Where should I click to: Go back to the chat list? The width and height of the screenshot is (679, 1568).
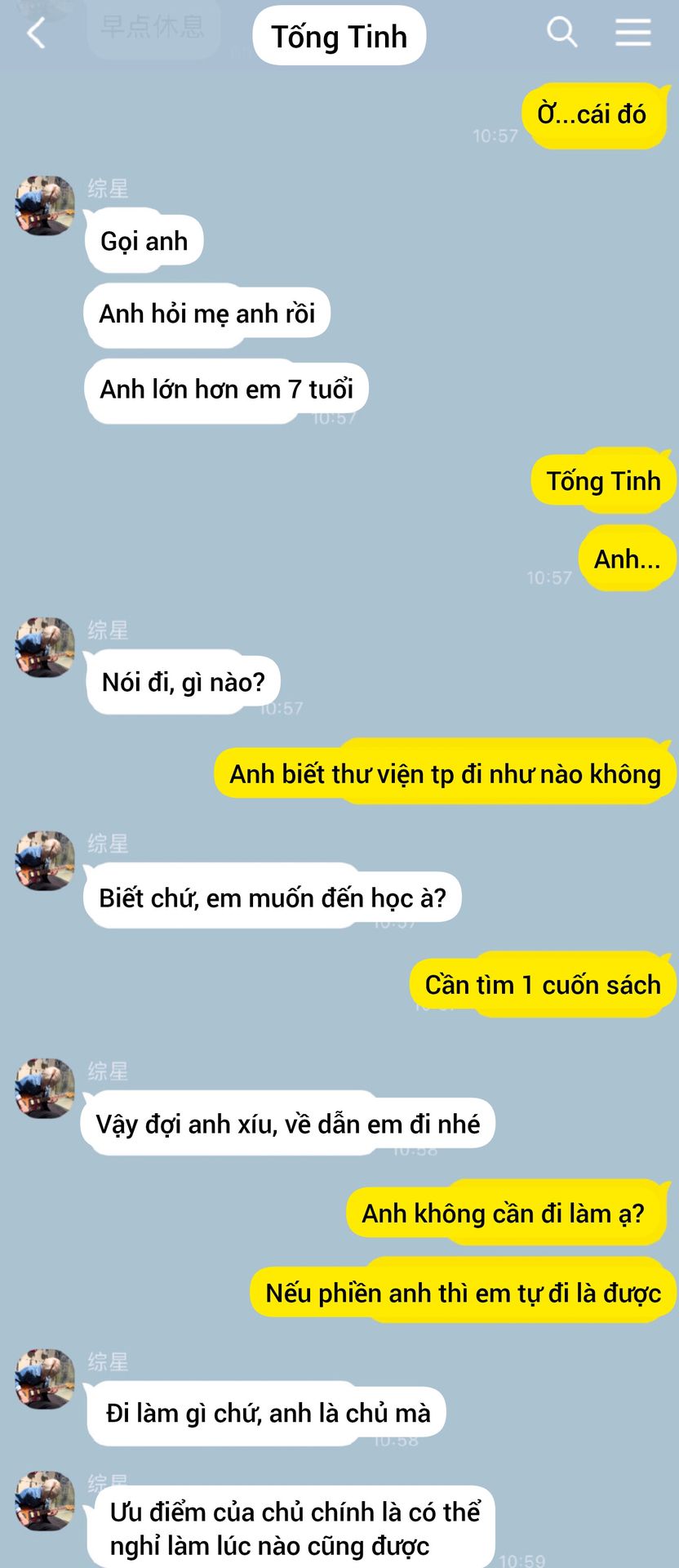(36, 34)
